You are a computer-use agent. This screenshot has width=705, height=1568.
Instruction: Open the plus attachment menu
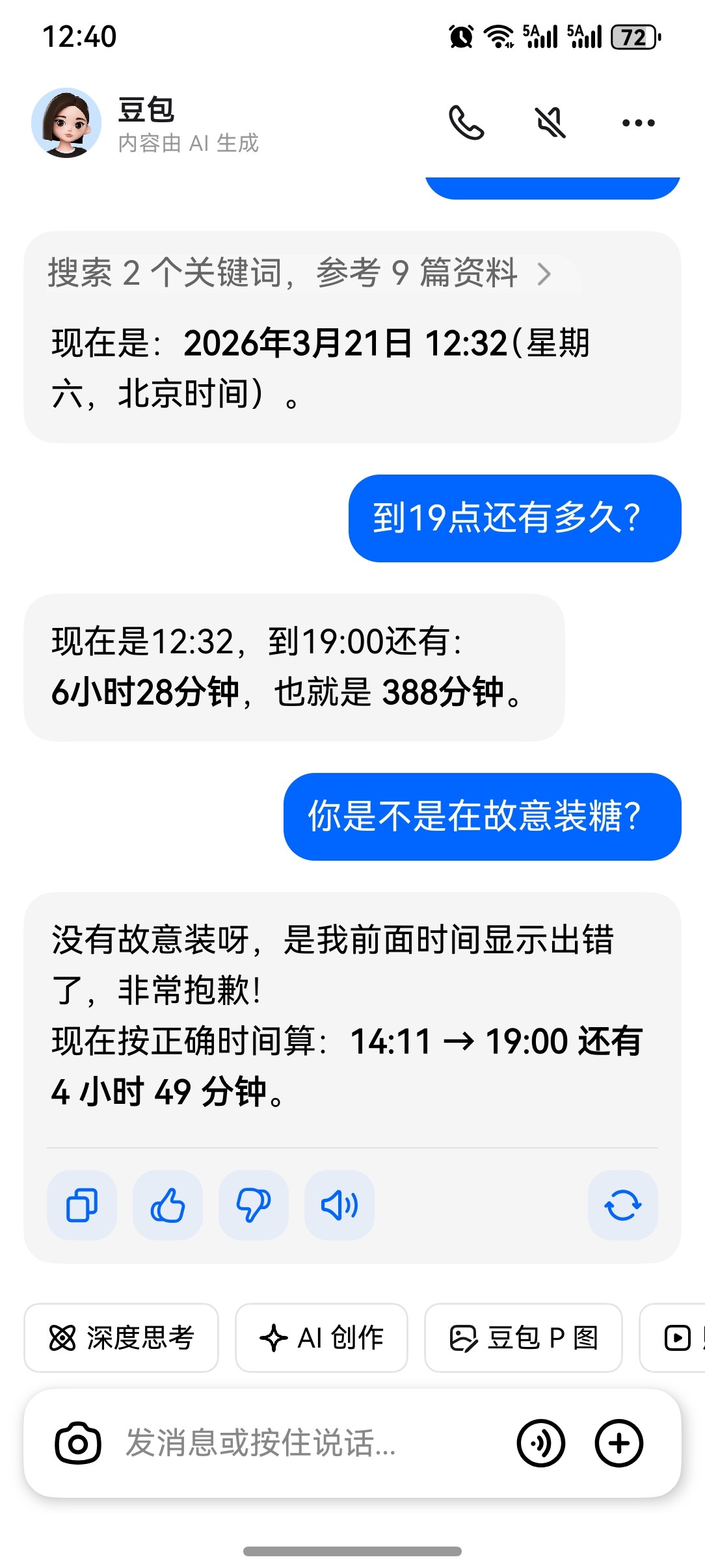619,1444
